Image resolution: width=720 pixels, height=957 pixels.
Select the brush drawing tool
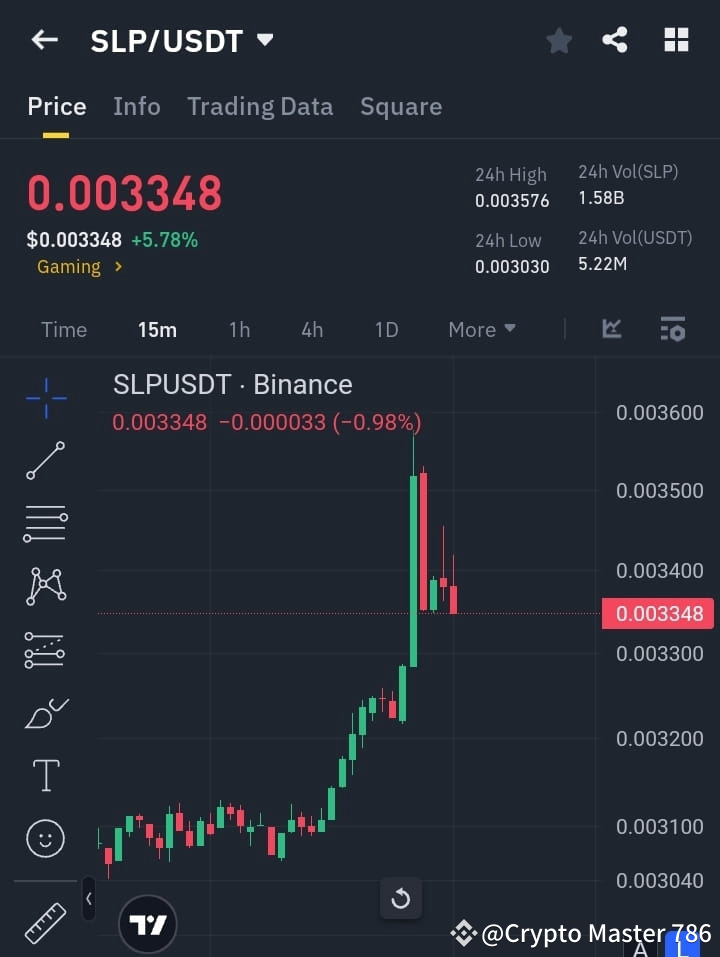click(x=44, y=713)
